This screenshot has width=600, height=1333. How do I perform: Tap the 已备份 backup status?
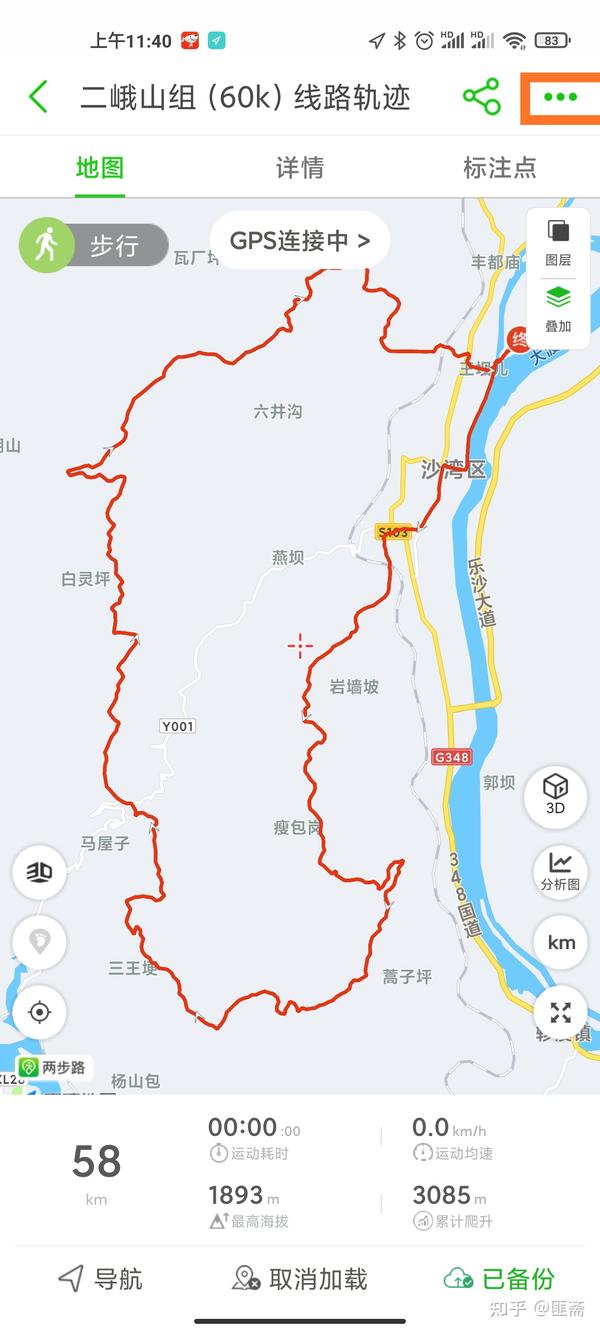(498, 1278)
